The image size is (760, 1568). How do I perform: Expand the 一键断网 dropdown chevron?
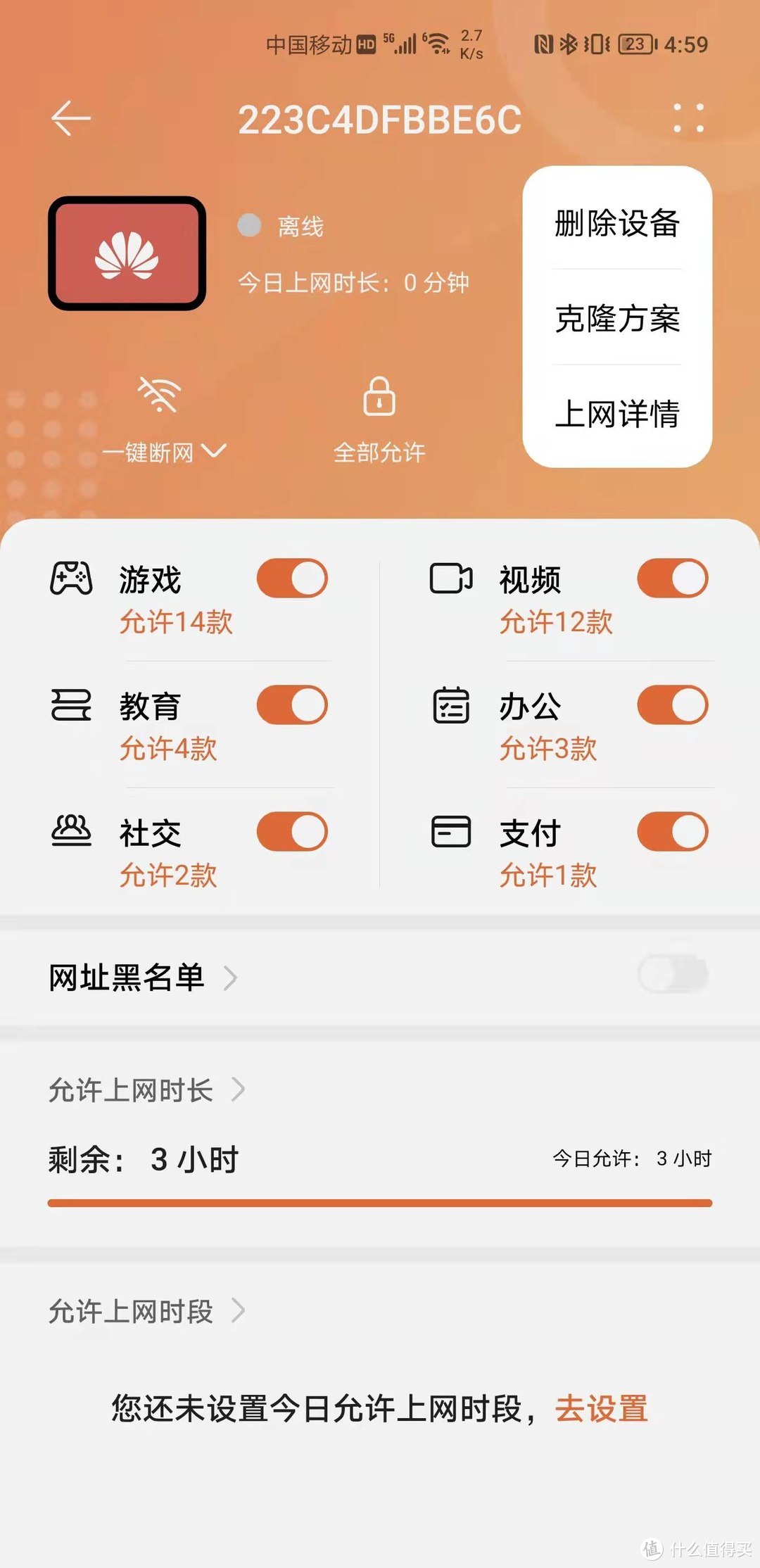[x=214, y=453]
